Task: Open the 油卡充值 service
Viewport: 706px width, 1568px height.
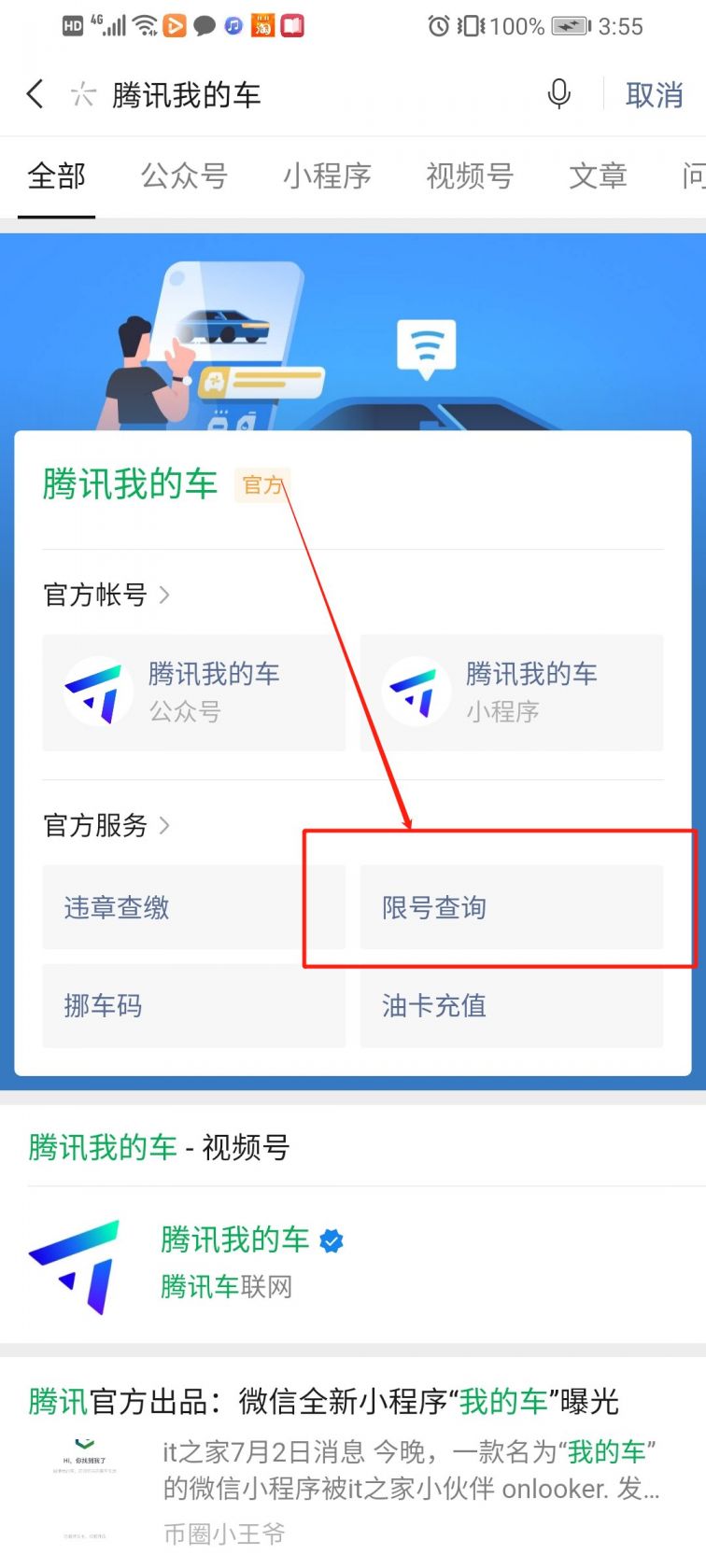Action: 512,1005
